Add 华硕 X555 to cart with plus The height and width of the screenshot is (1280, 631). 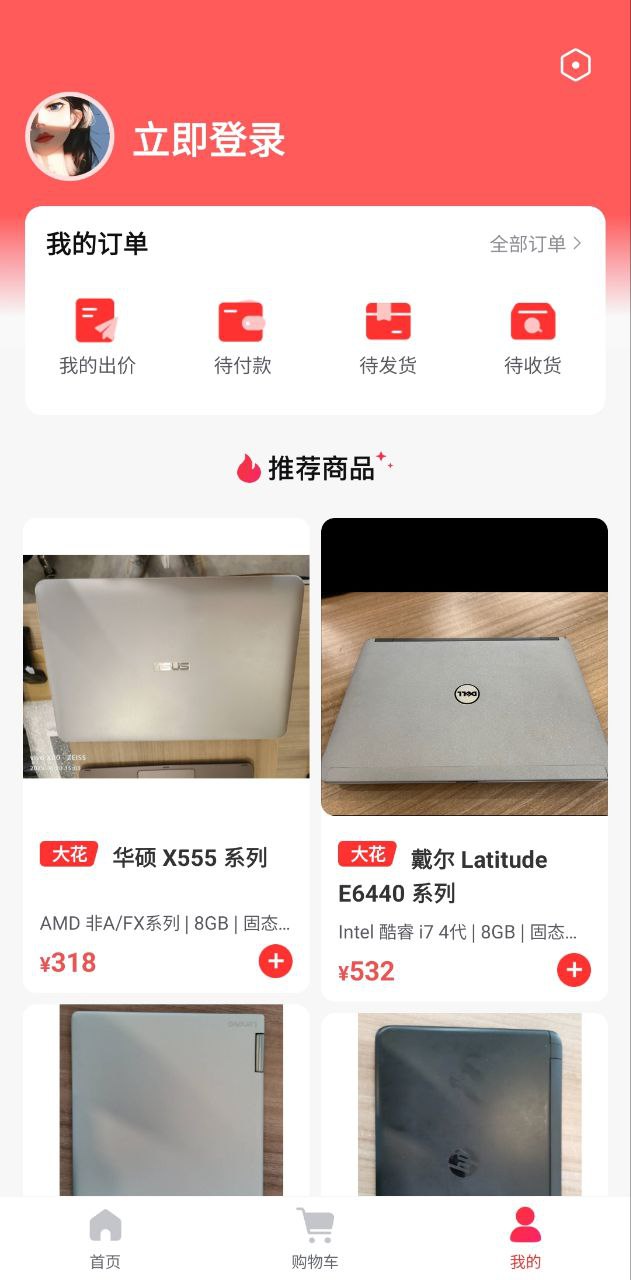[x=276, y=962]
